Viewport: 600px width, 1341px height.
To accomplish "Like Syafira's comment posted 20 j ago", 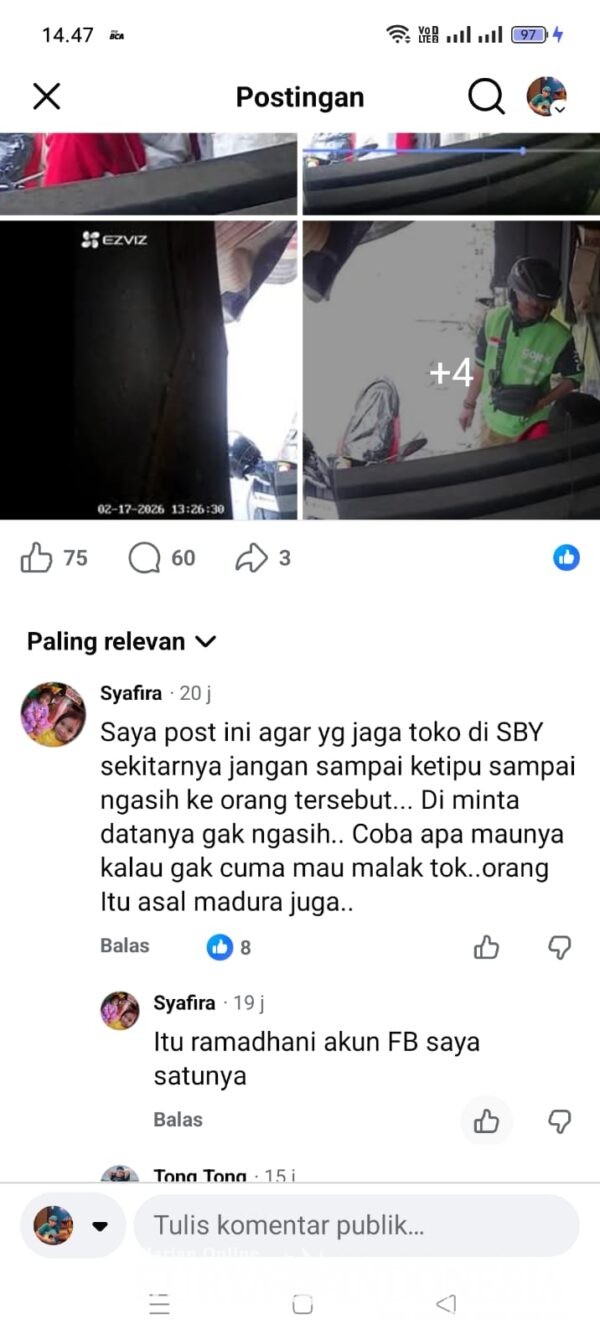I will click(x=487, y=947).
